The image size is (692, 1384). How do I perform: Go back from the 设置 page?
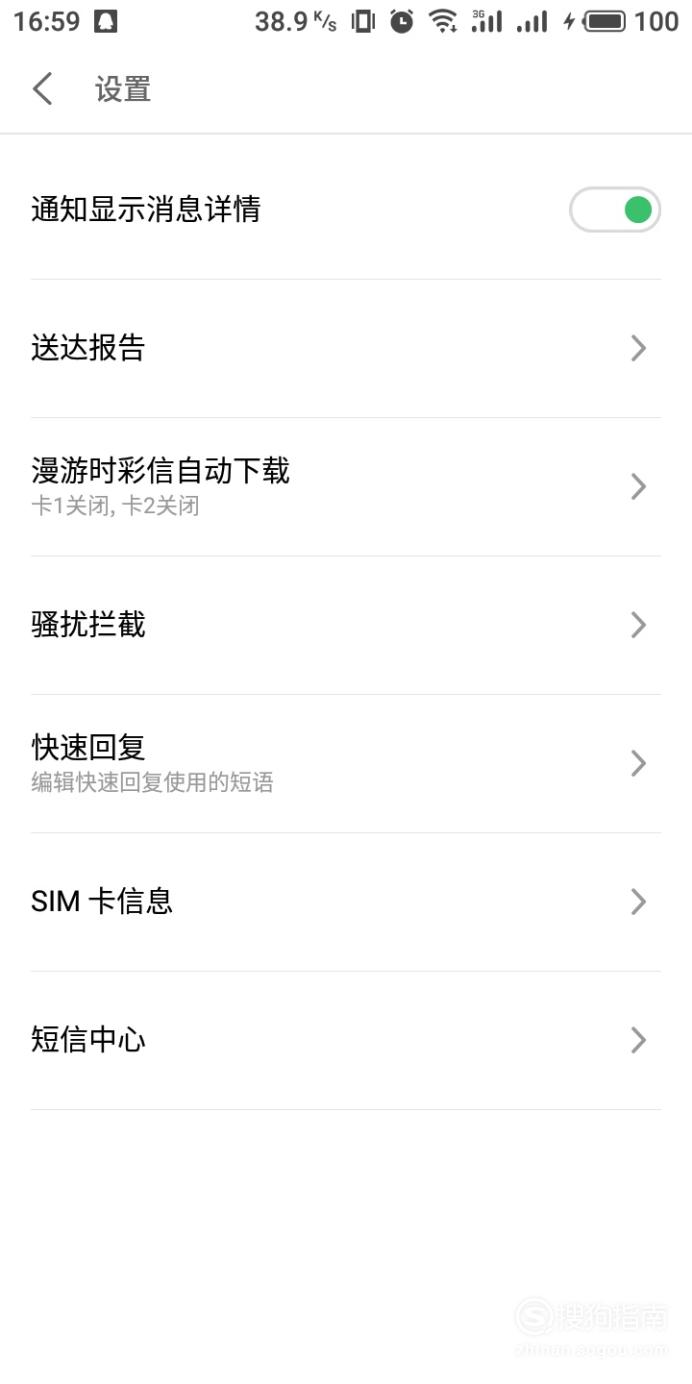tap(42, 89)
